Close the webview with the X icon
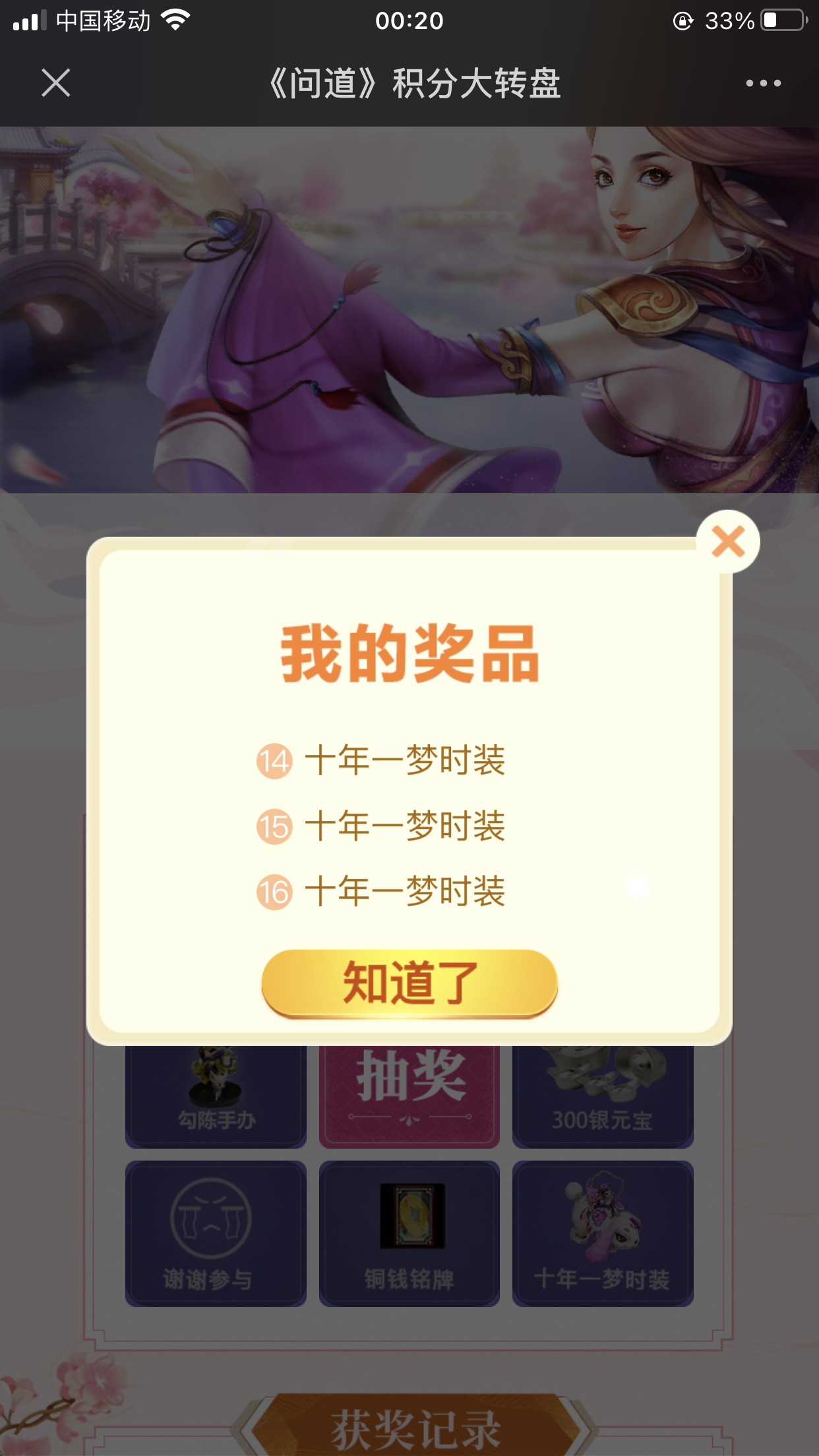Viewport: 819px width, 1456px height. (x=55, y=83)
